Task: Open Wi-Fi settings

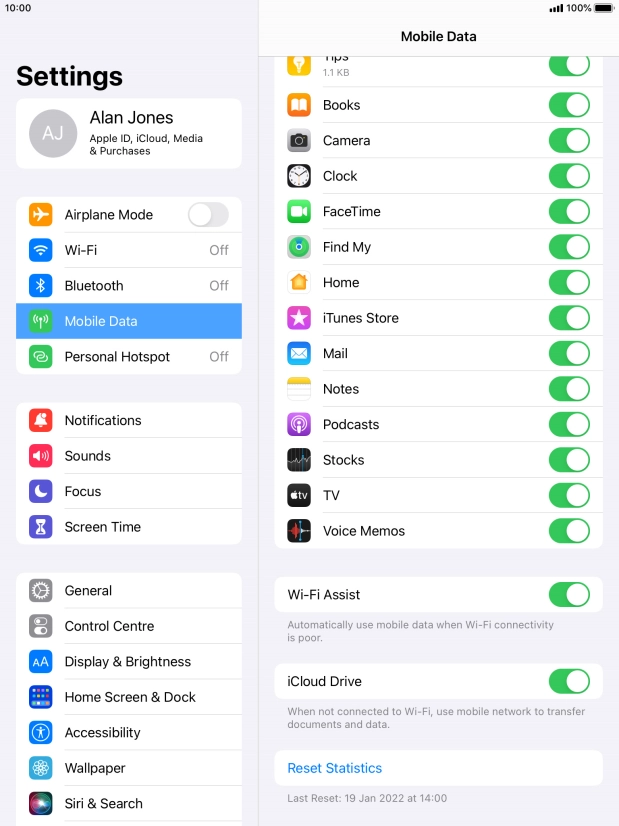Action: click(x=128, y=250)
